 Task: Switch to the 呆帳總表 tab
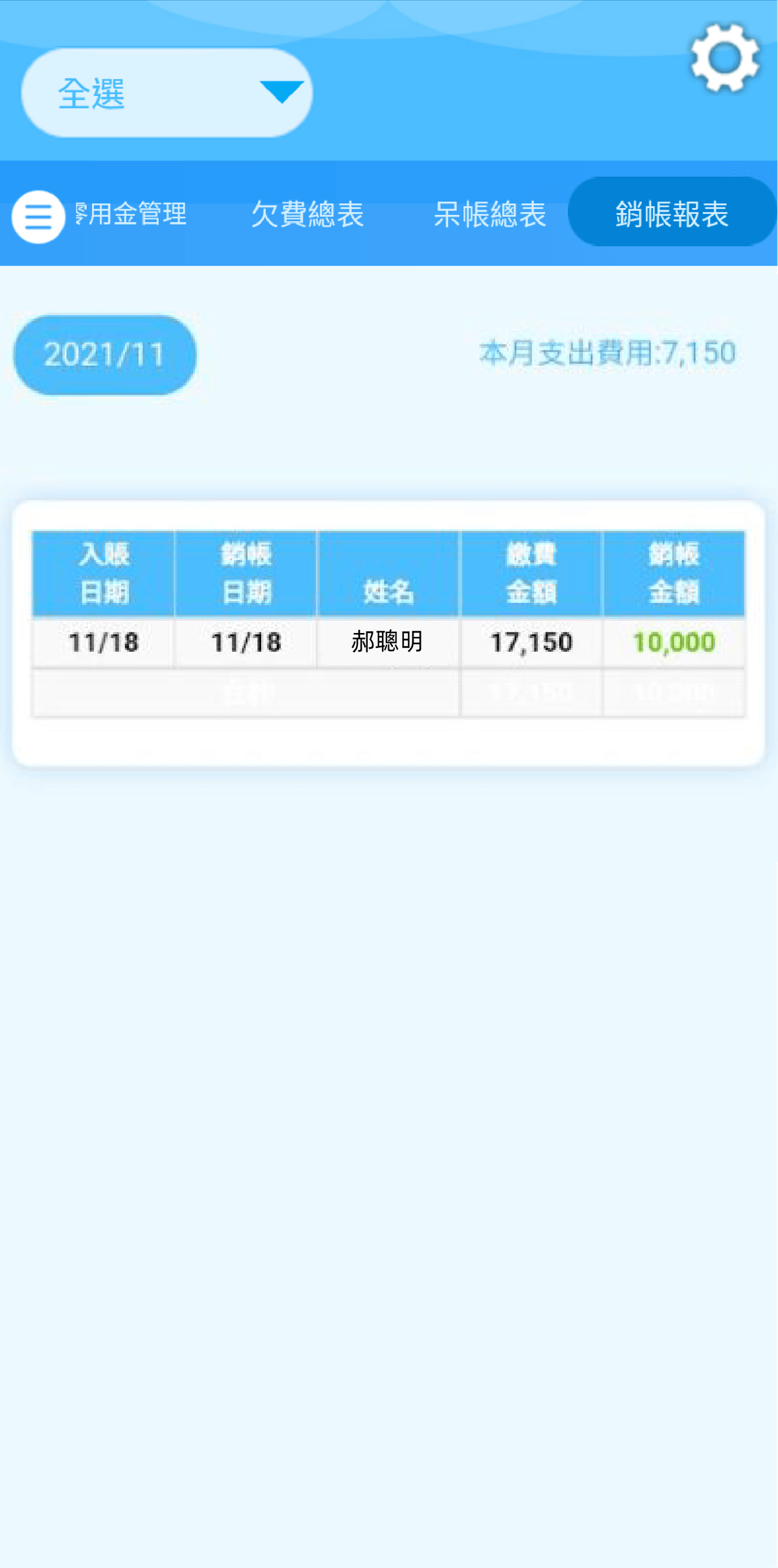tap(489, 214)
